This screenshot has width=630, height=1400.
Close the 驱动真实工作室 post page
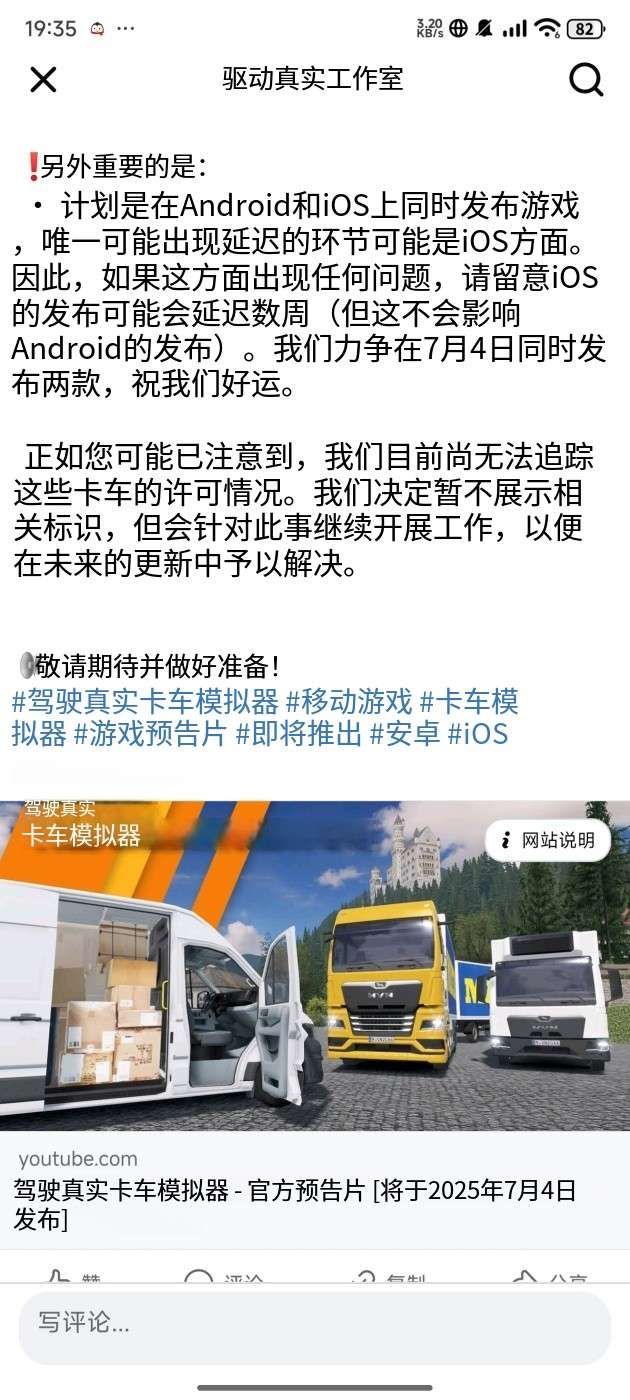[x=43, y=79]
